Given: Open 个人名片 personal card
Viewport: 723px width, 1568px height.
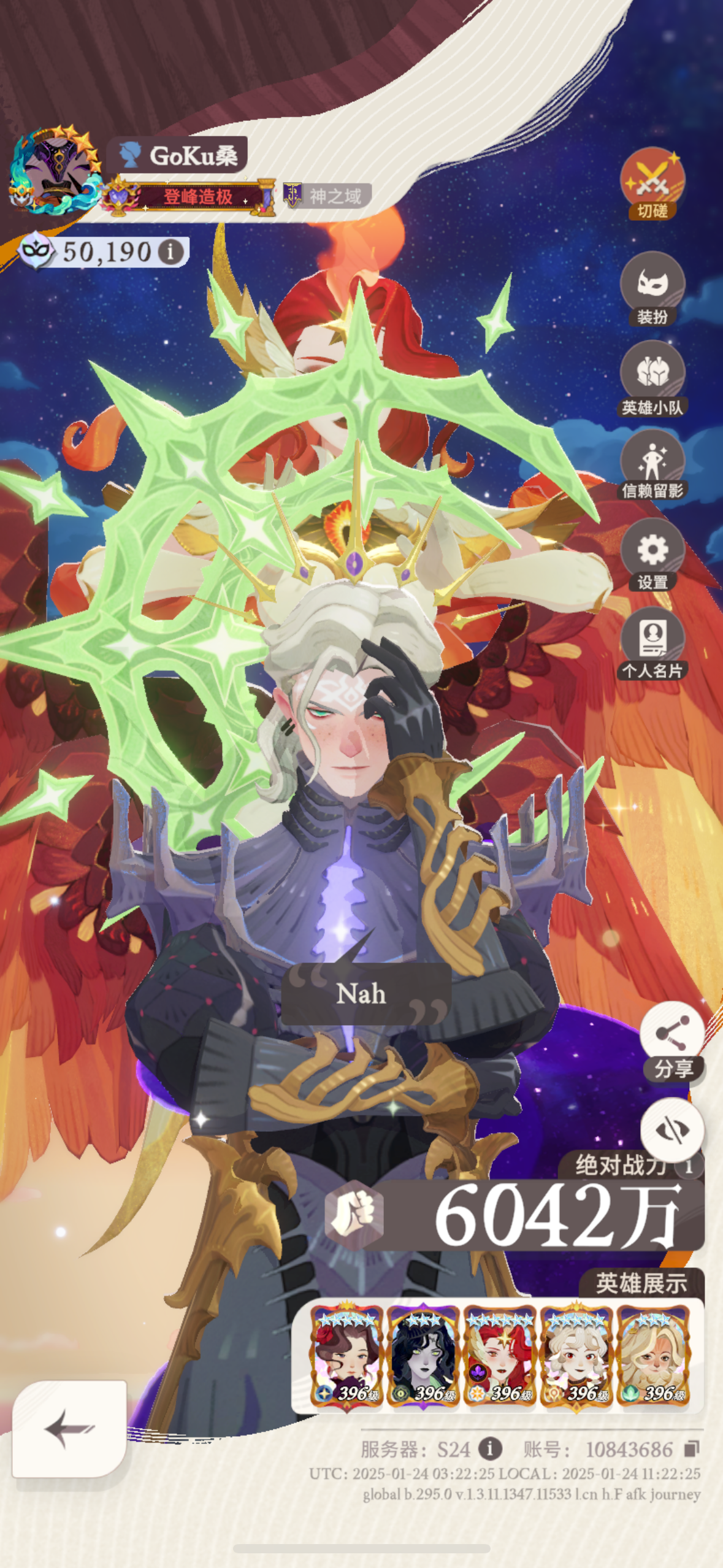Looking at the screenshot, I should click(652, 644).
